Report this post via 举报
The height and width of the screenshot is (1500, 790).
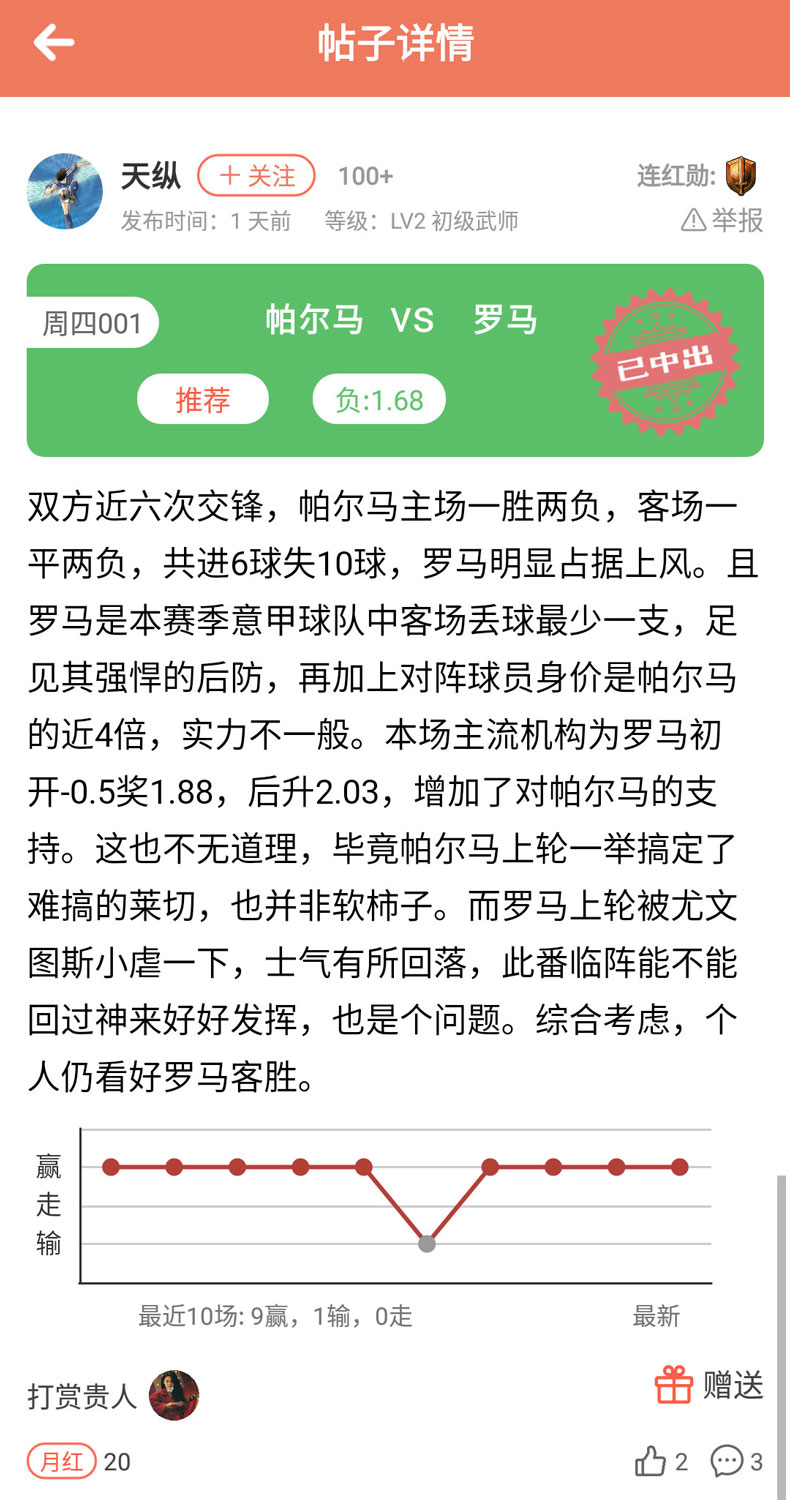(722, 220)
